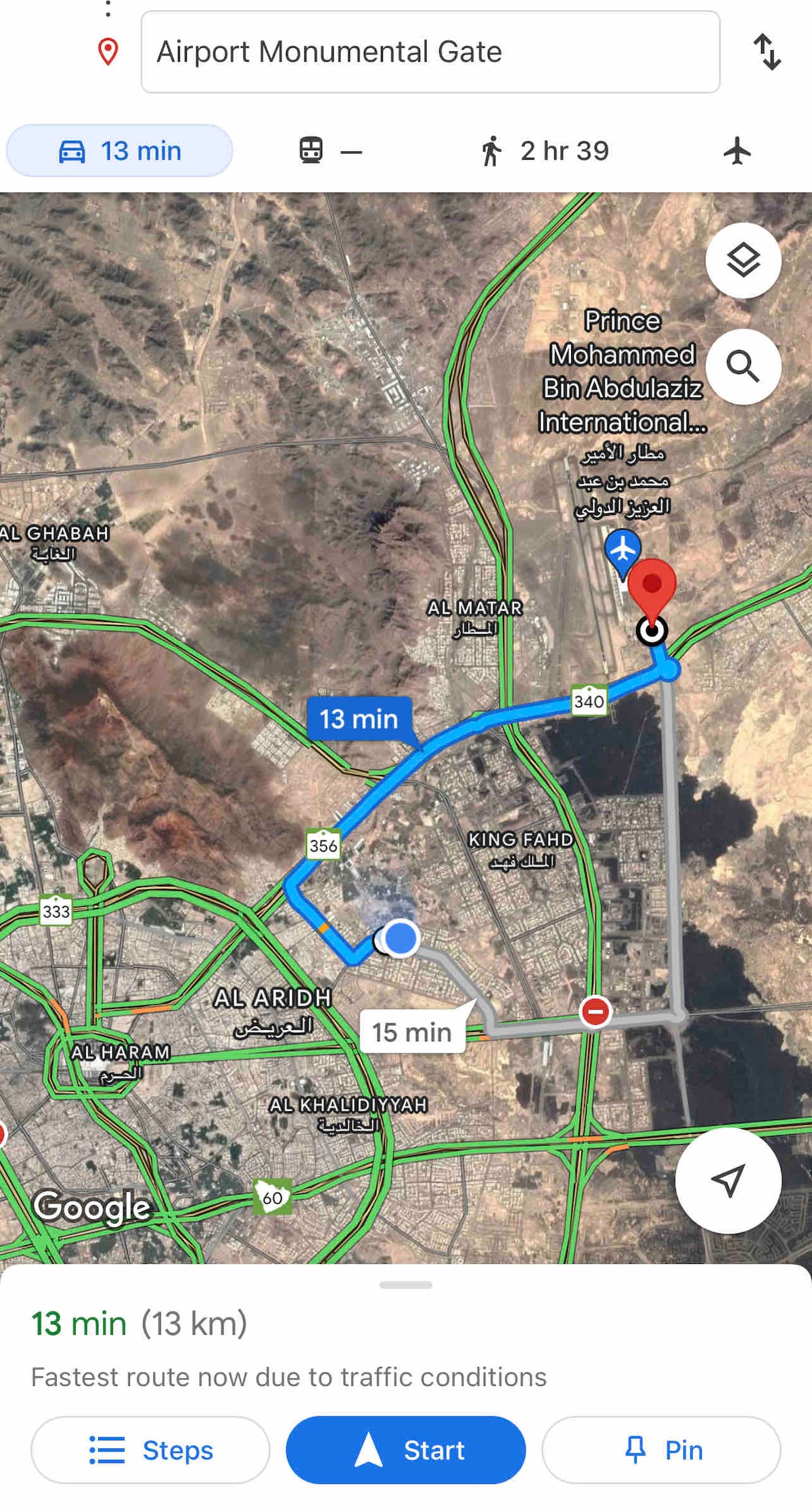Switch to the 2 hr 39 walking mode
The width and height of the screenshot is (812, 1507).
545,150
